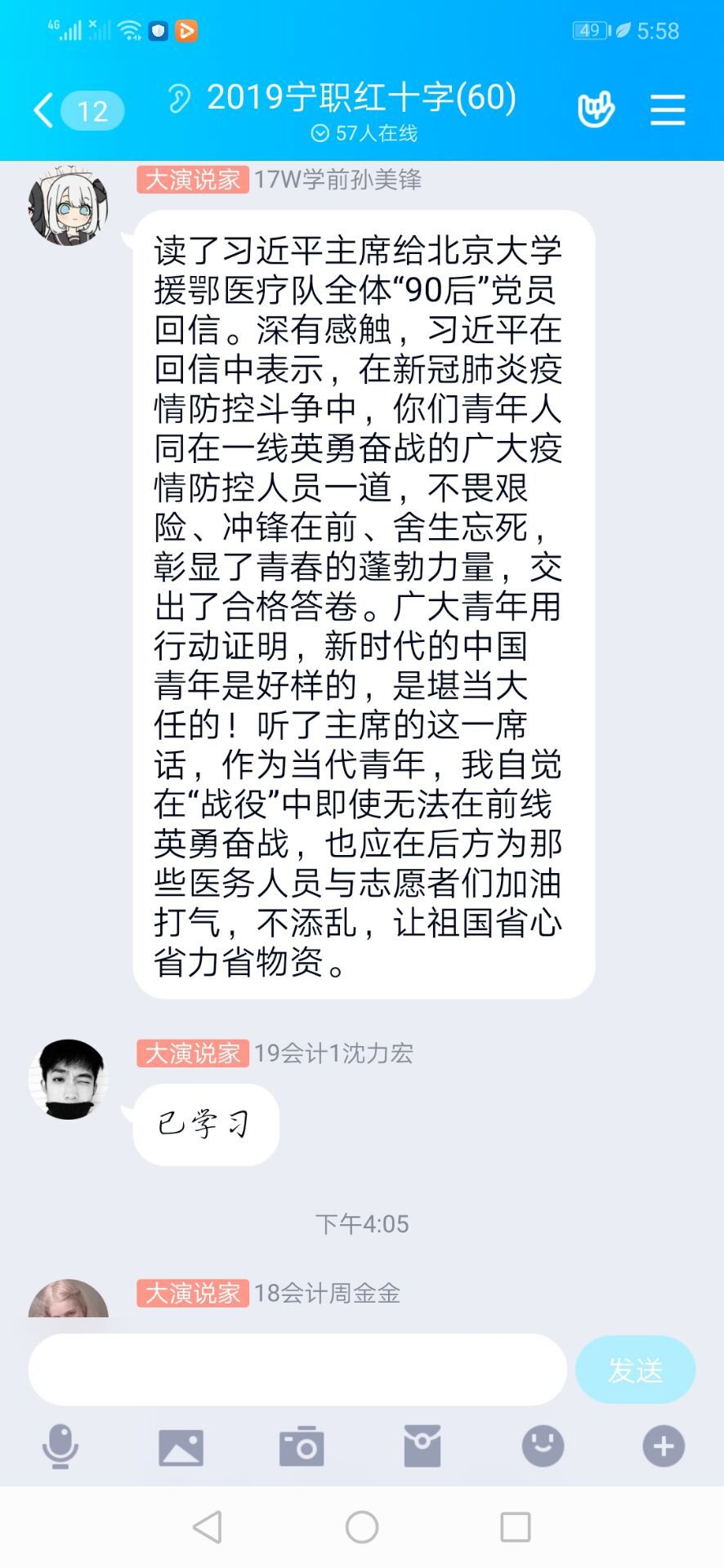The width and height of the screenshot is (724, 1568).
Task: Open group title 2019宁职红十字 details
Action: [361, 98]
